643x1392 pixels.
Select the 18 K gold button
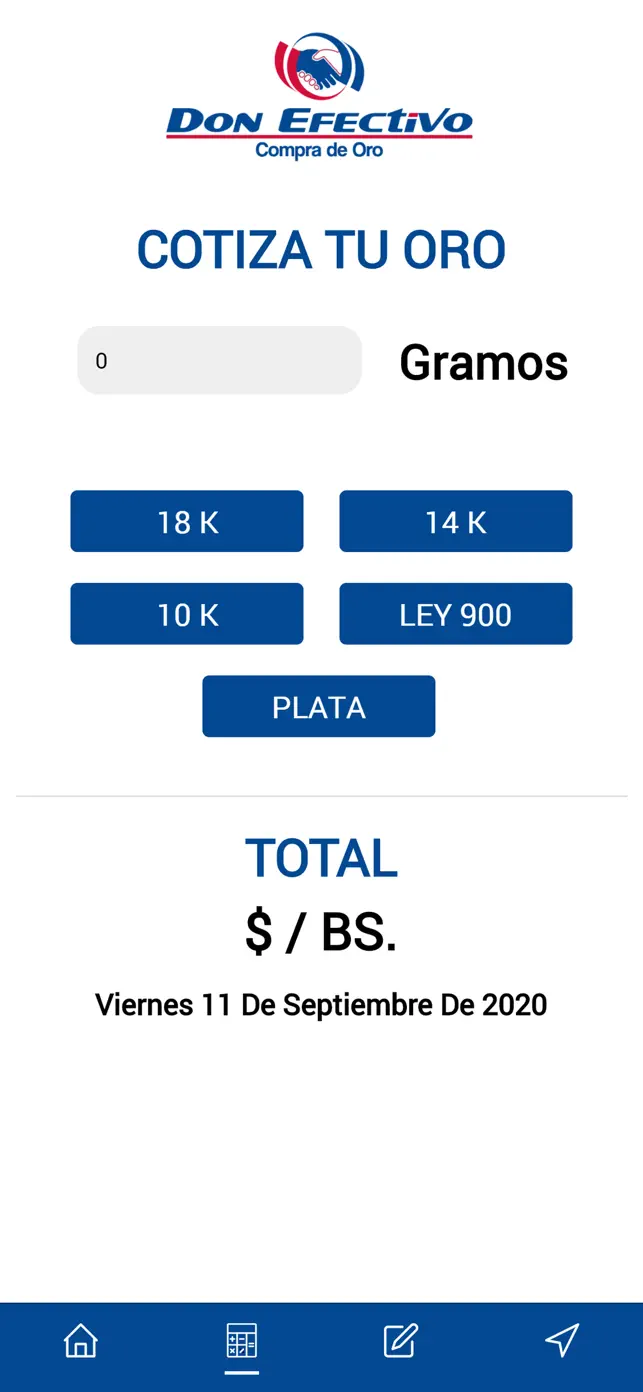click(187, 521)
